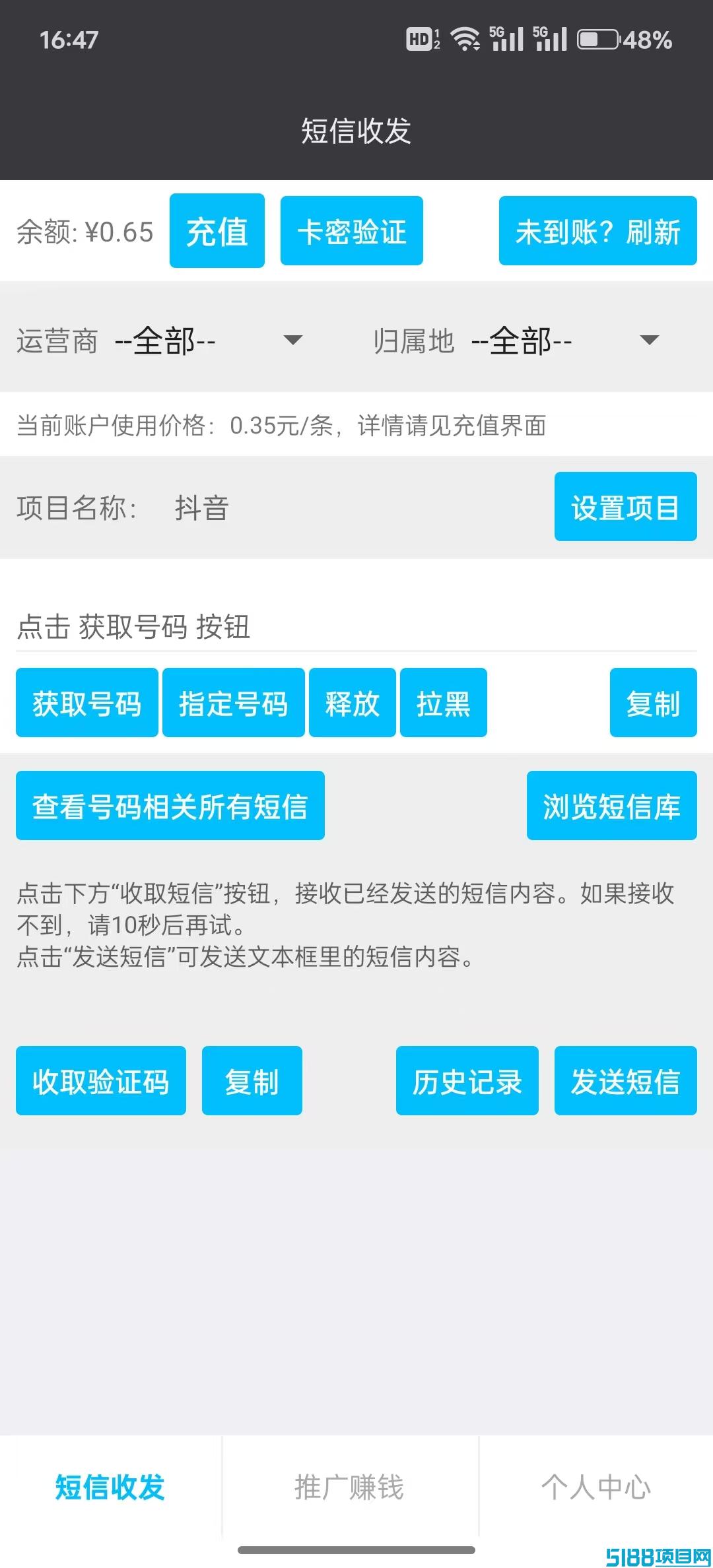713x1568 pixels.
Task: Click 释放 to release the number
Action: click(x=352, y=703)
